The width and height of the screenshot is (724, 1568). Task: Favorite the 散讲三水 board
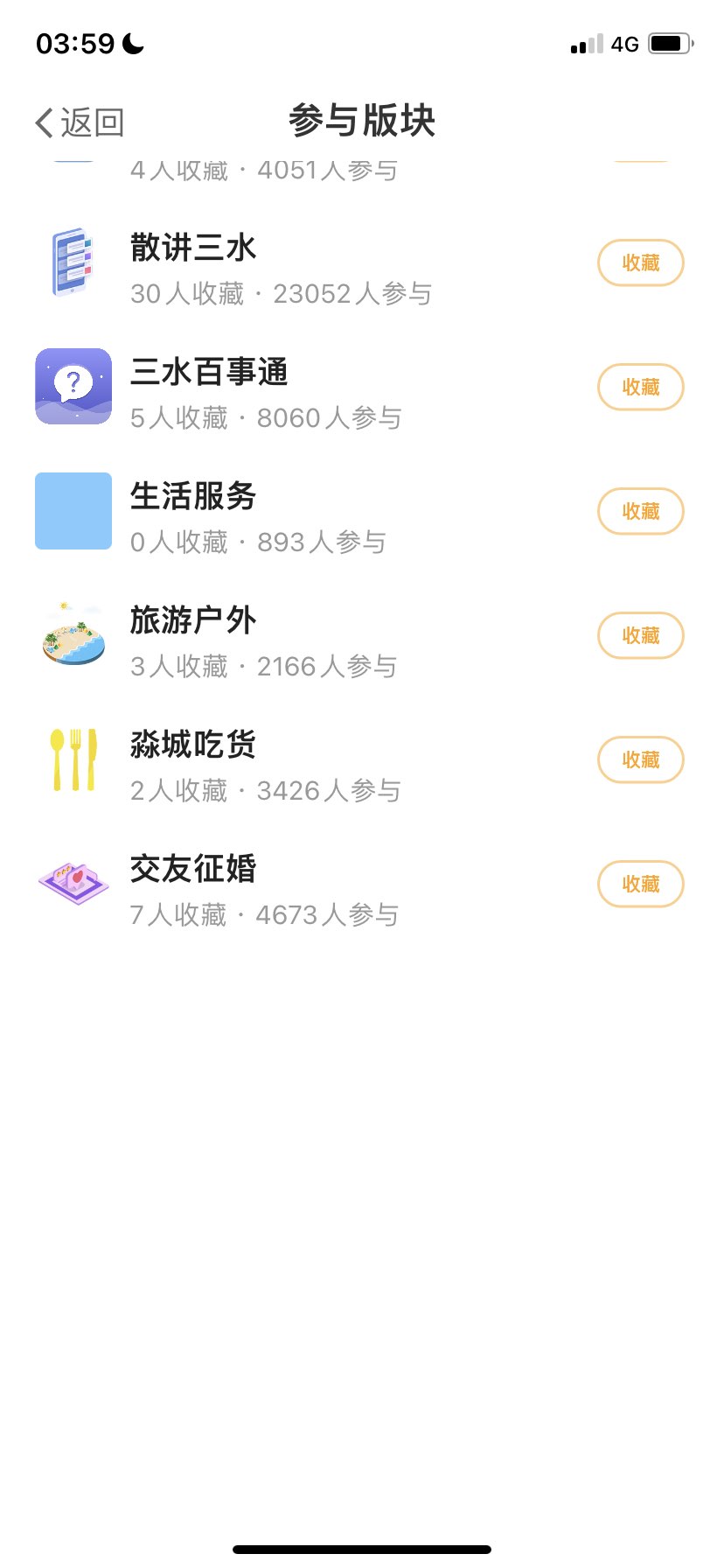(x=640, y=262)
